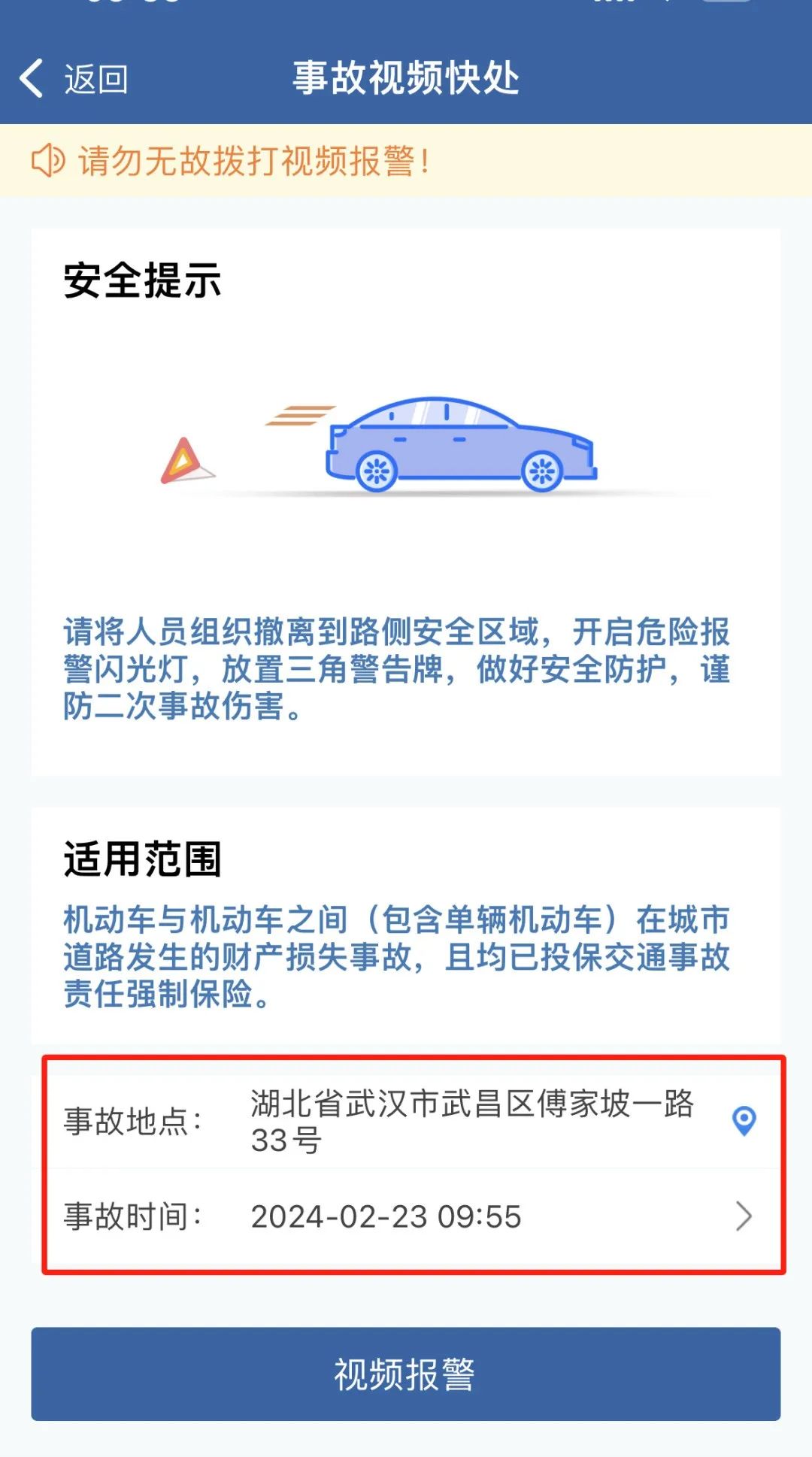
Task: Tap the 视频报警 button to start video report
Action: pos(405,1374)
